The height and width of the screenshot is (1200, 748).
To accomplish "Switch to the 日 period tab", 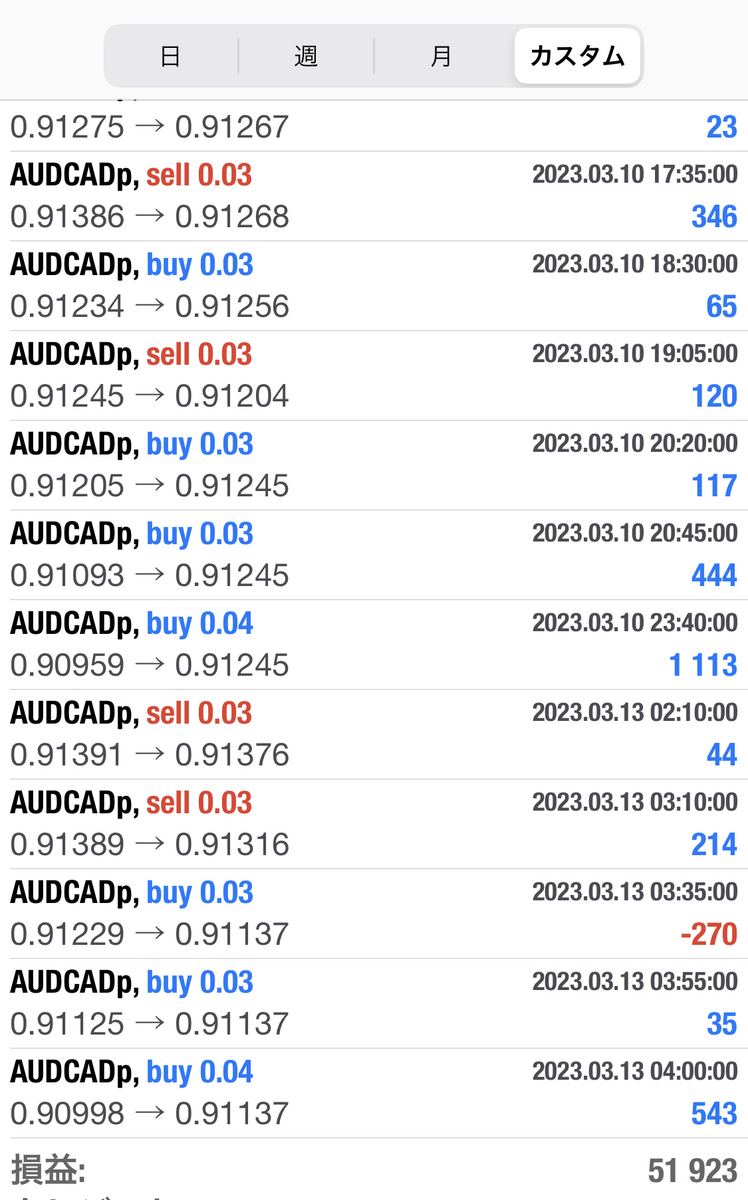I will tap(171, 56).
